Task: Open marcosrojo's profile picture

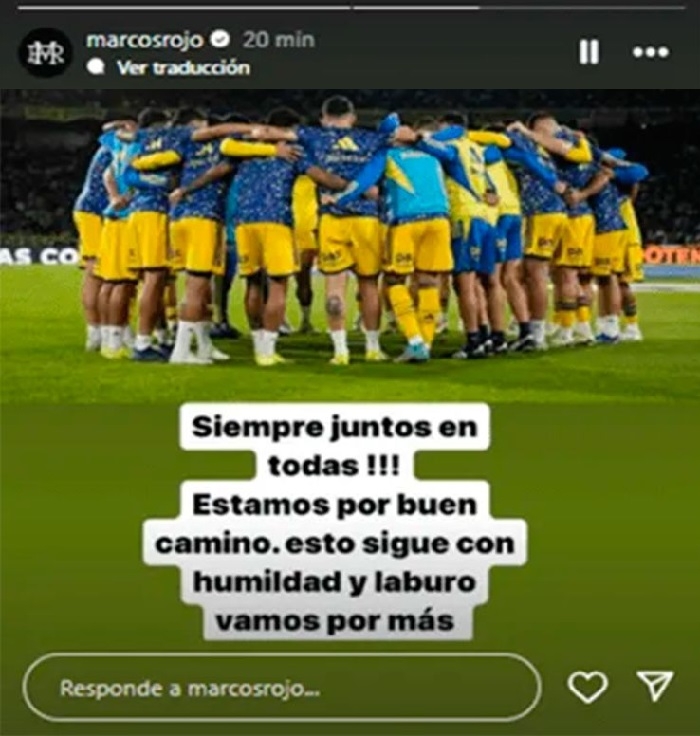Action: pyautogui.click(x=45, y=53)
